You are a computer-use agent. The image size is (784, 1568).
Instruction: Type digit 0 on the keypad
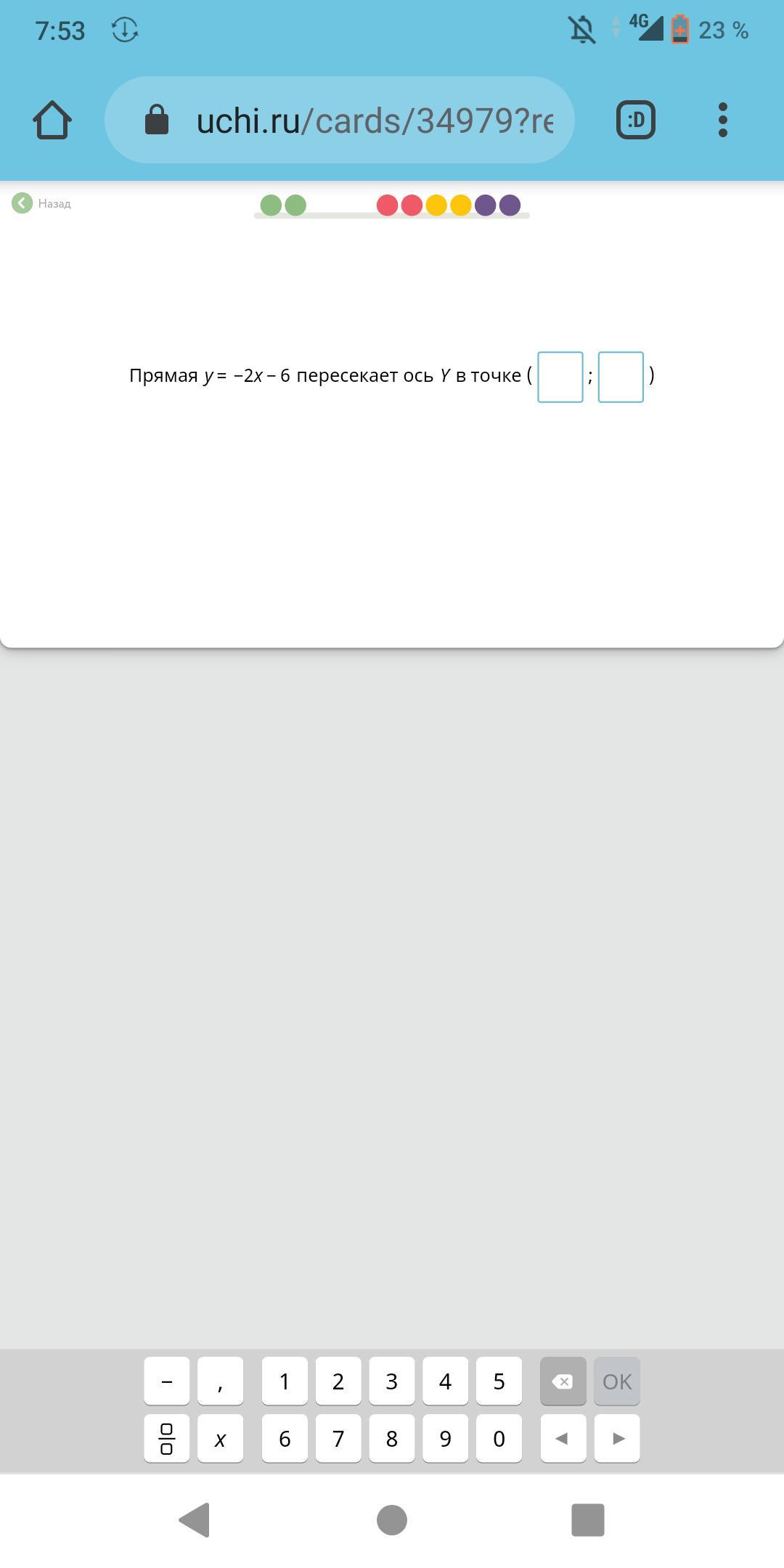tap(499, 1439)
